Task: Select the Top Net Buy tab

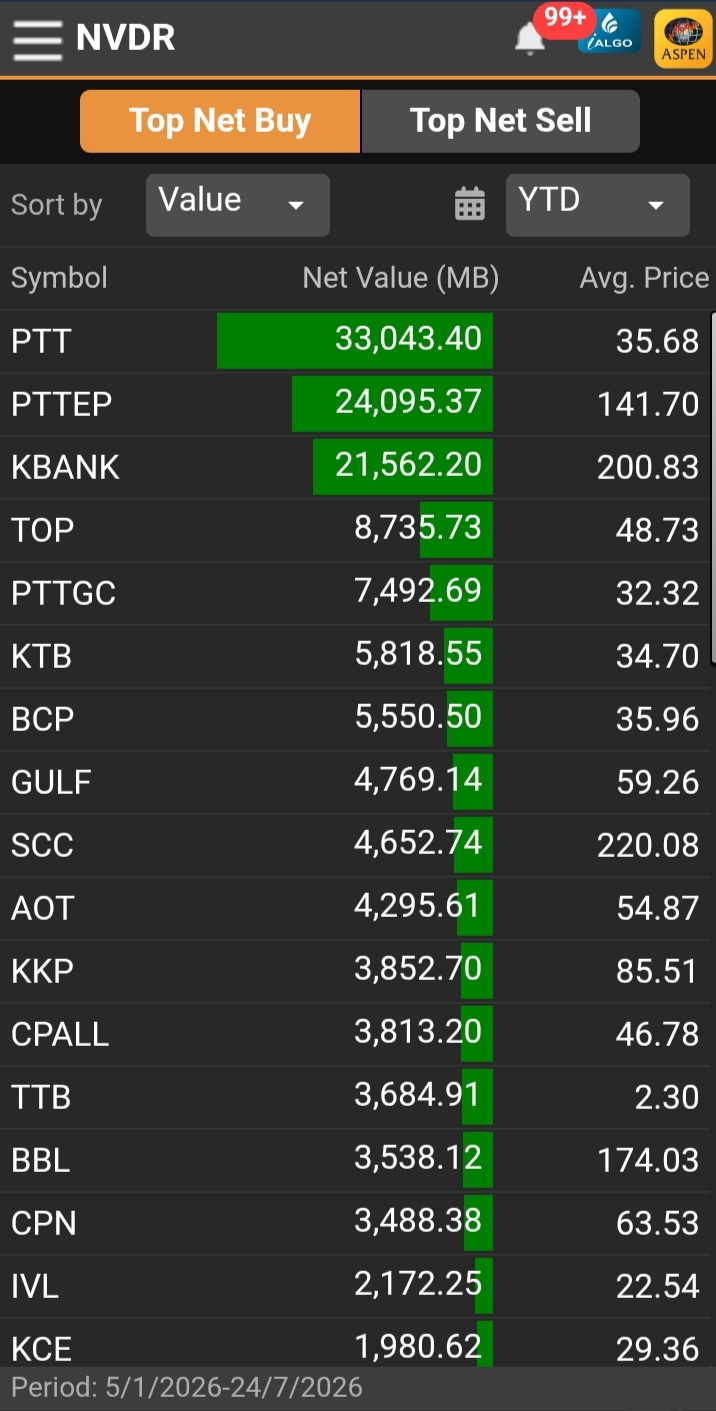Action: [220, 121]
